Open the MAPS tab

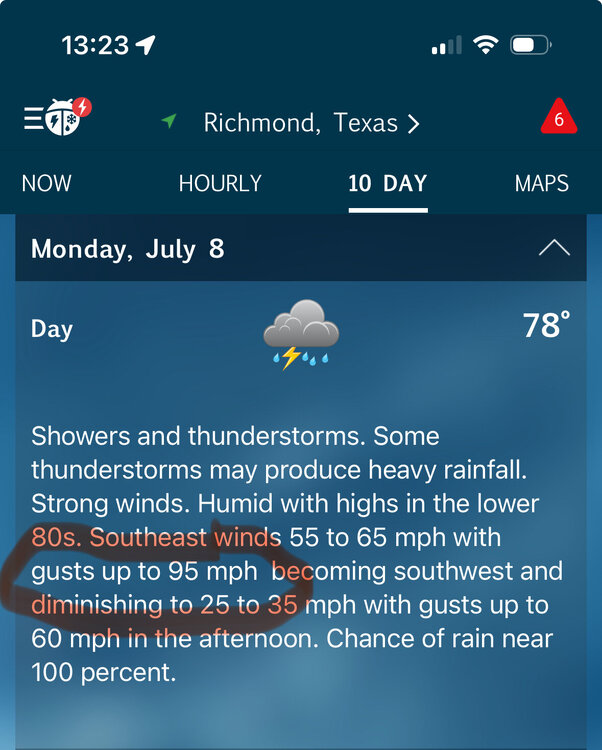click(x=542, y=183)
